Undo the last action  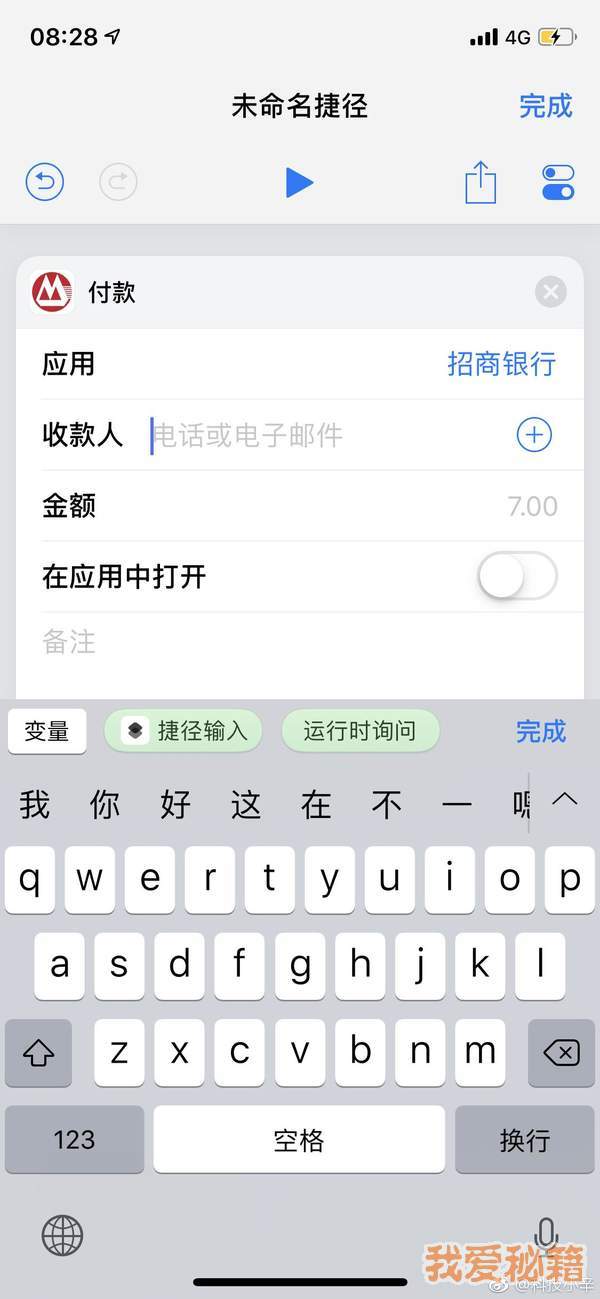[45, 183]
